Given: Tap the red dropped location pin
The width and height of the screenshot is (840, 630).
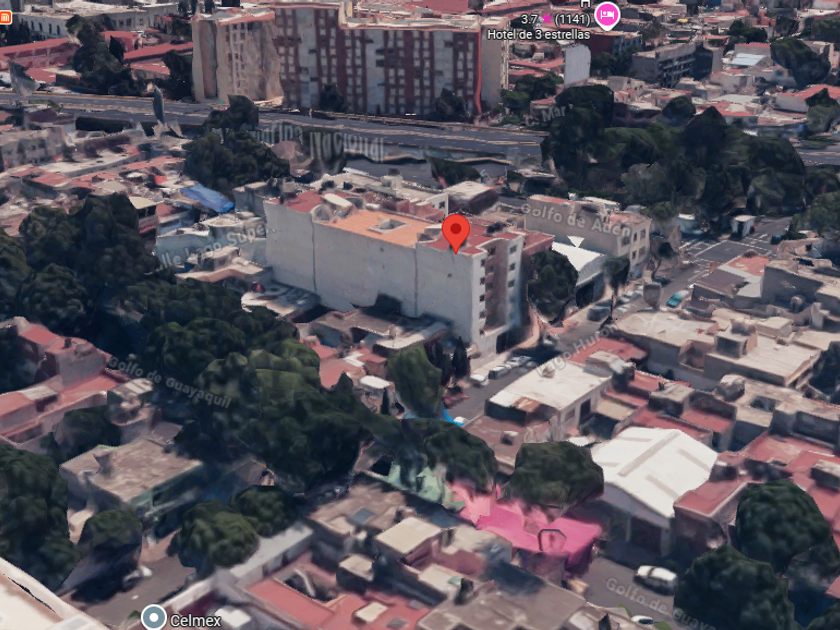Looking at the screenshot, I should click(456, 231).
